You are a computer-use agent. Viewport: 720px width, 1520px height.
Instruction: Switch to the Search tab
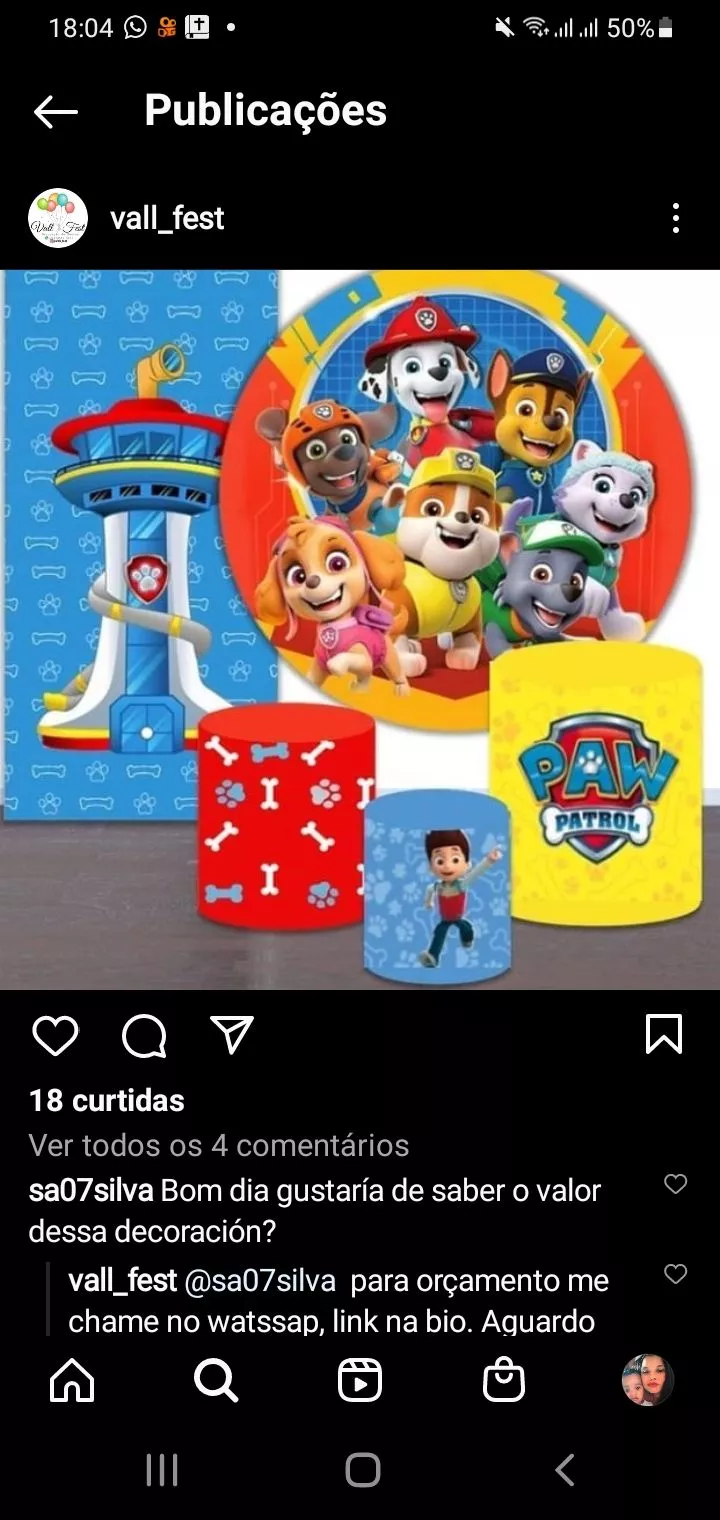tap(216, 1382)
